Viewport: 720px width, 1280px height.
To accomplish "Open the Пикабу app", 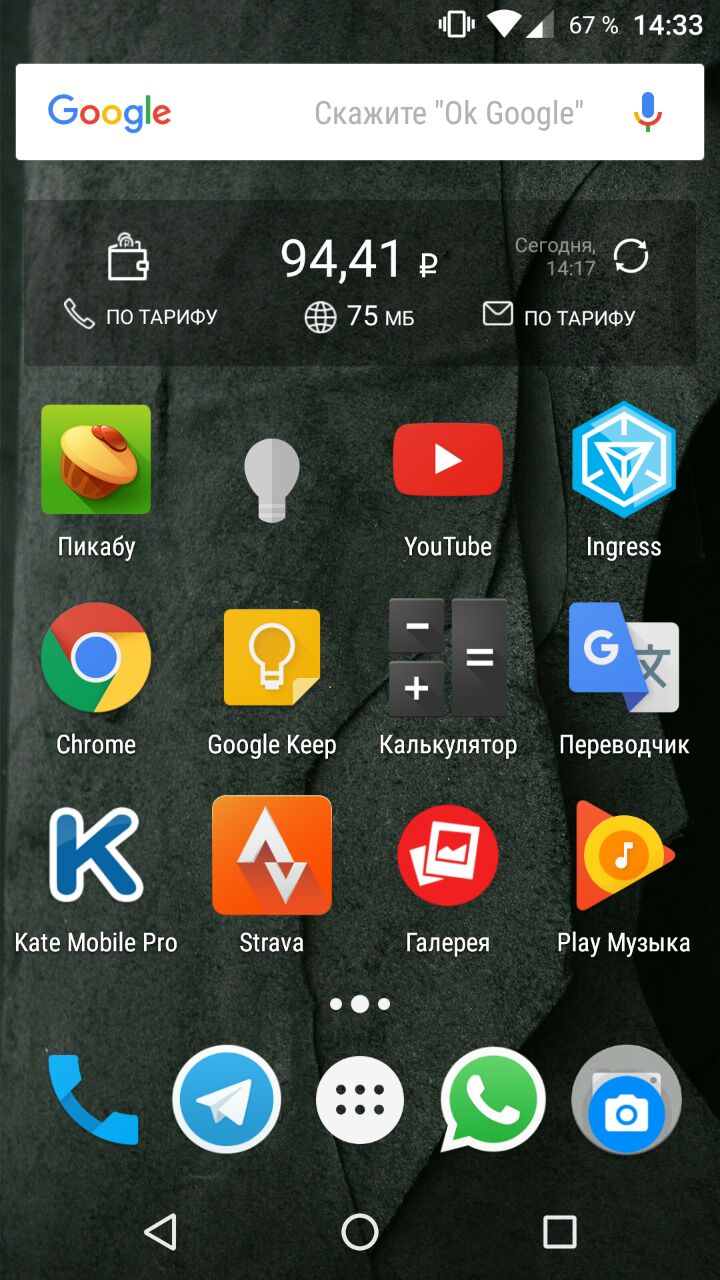I will click(x=96, y=460).
